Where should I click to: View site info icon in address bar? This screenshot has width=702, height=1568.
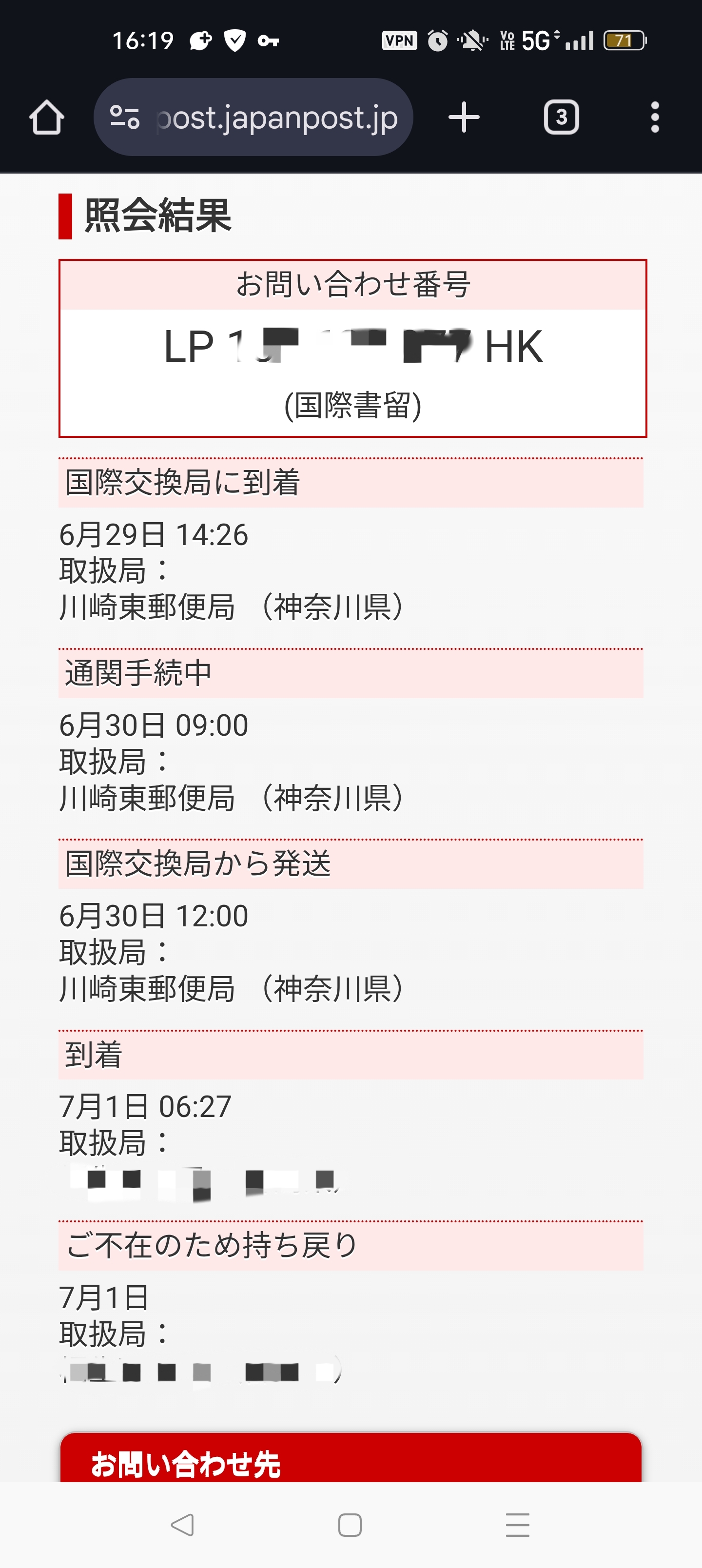click(x=125, y=117)
